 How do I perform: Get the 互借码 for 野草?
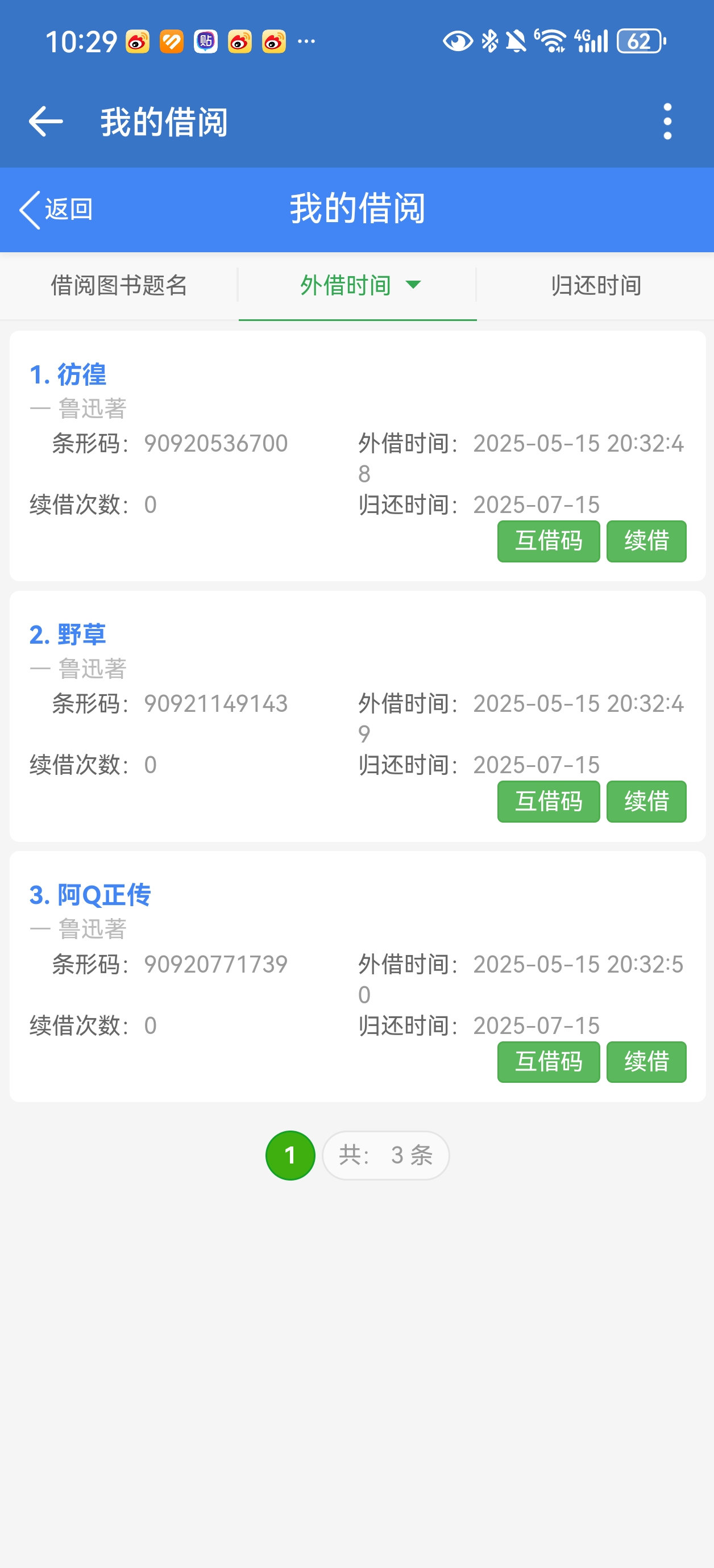549,801
